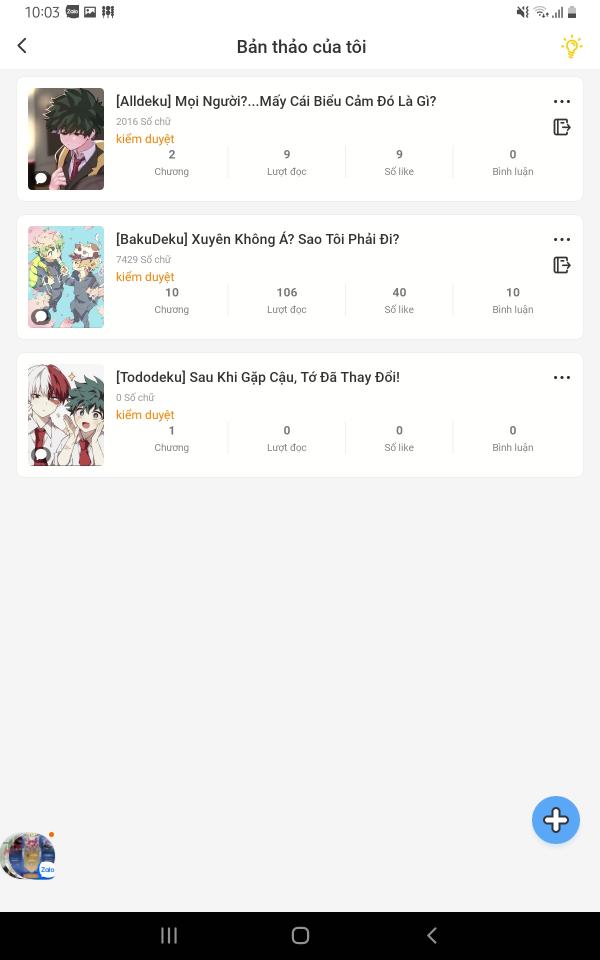Tap the export icon on the [Alldeku] story
This screenshot has width=600, height=960.
[562, 127]
